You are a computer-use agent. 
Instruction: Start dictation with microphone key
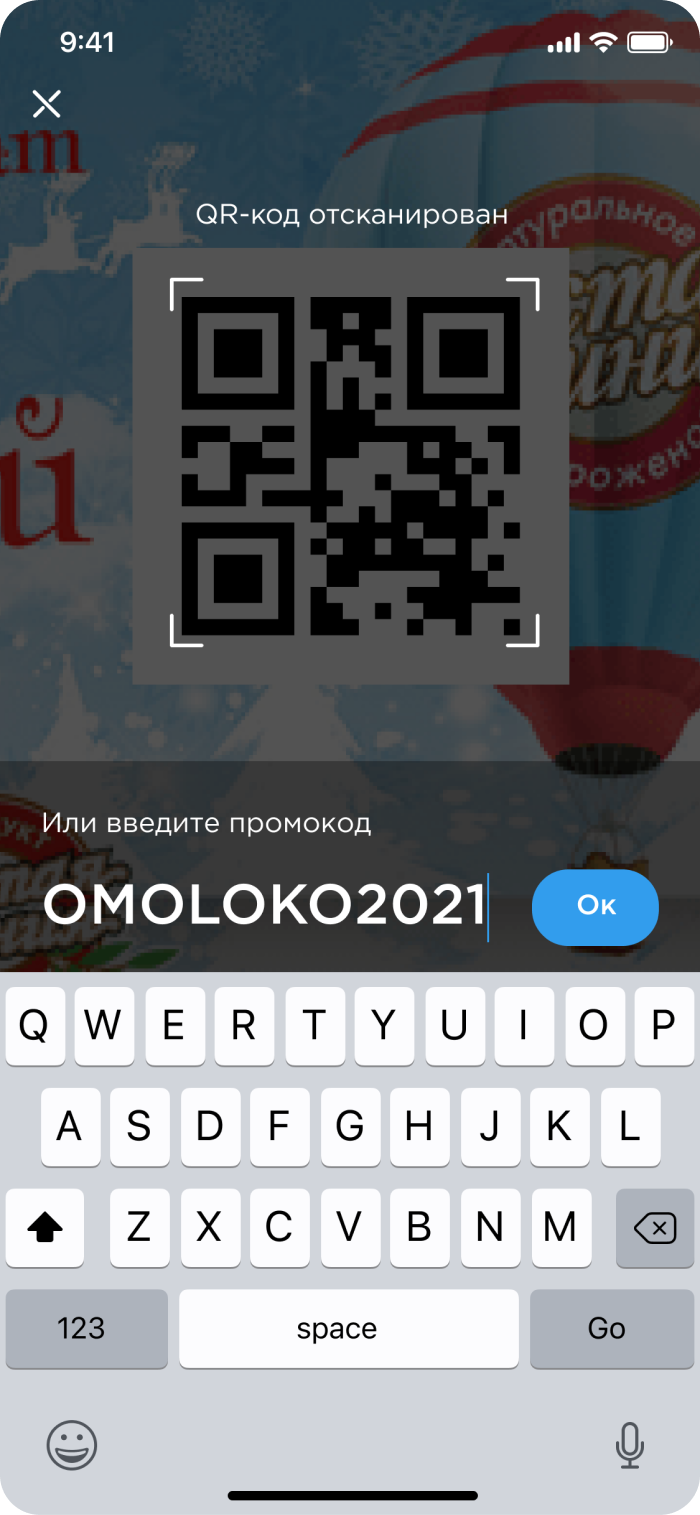pyautogui.click(x=629, y=1445)
